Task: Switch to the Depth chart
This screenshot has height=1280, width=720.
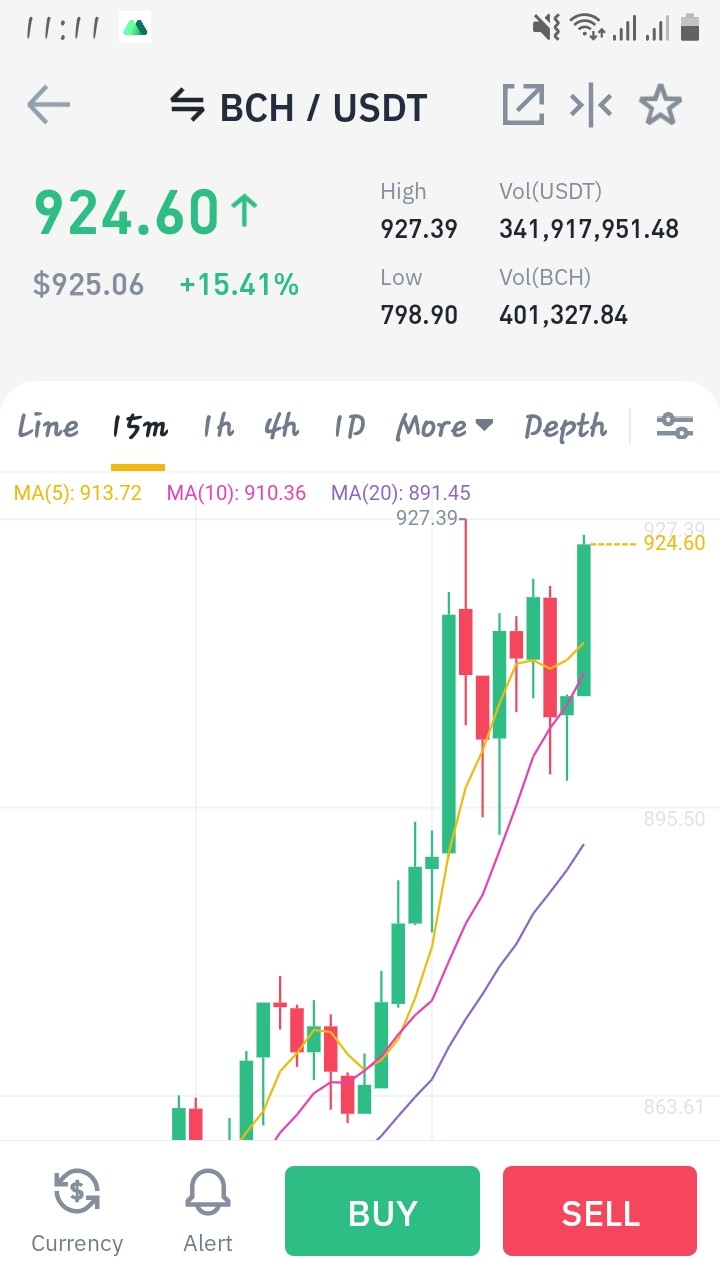Action: (566, 427)
